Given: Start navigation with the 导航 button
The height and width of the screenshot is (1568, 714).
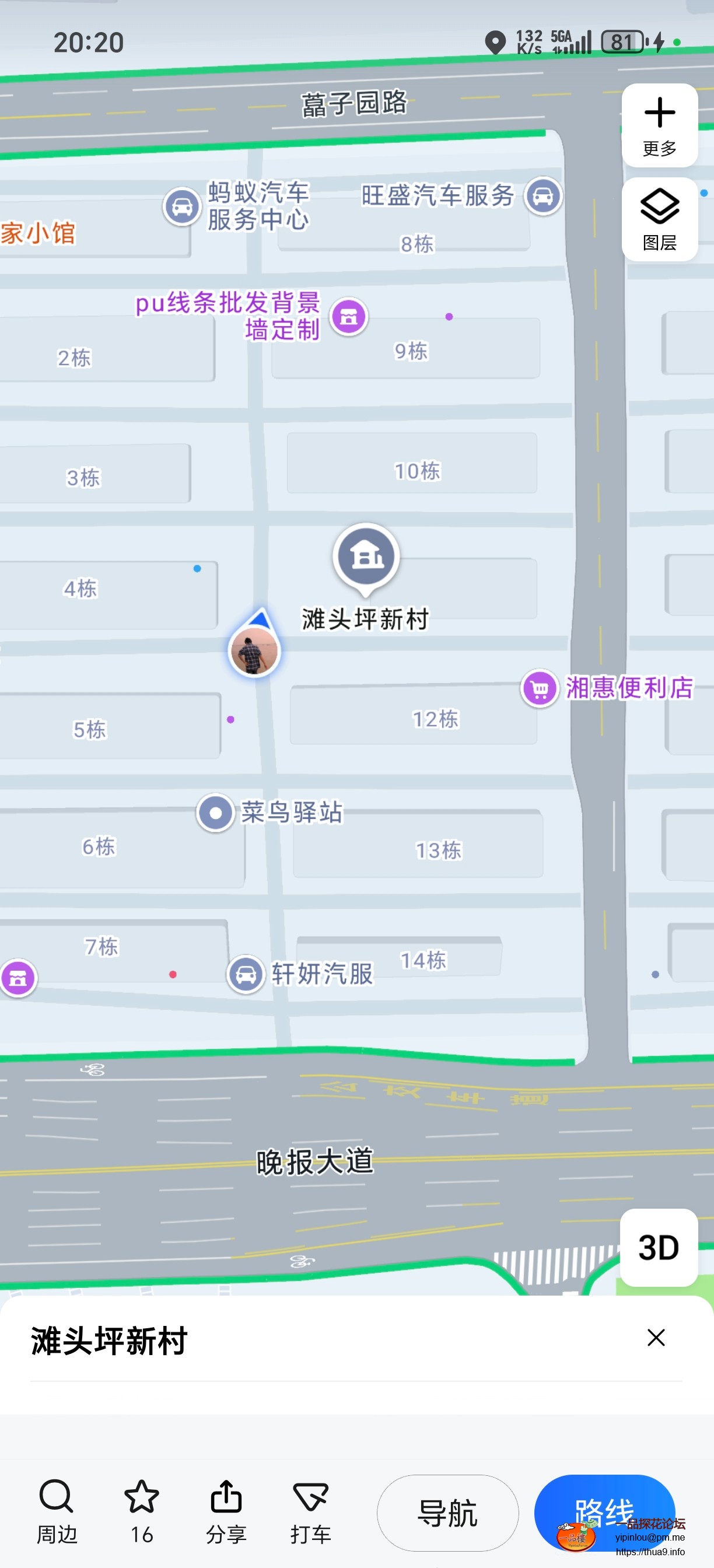Looking at the screenshot, I should pyautogui.click(x=449, y=1510).
